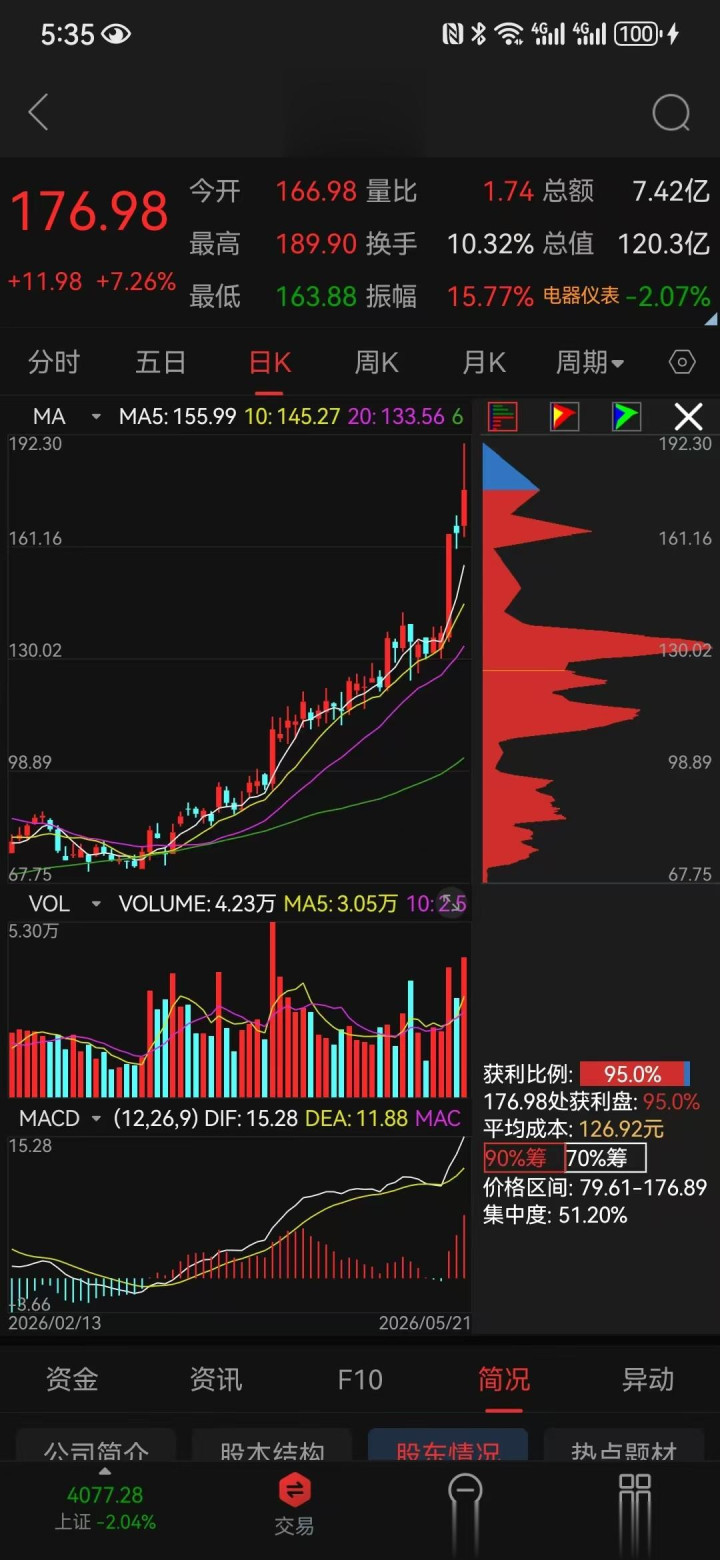Tap the 电器仪表 sector link

coord(581,296)
